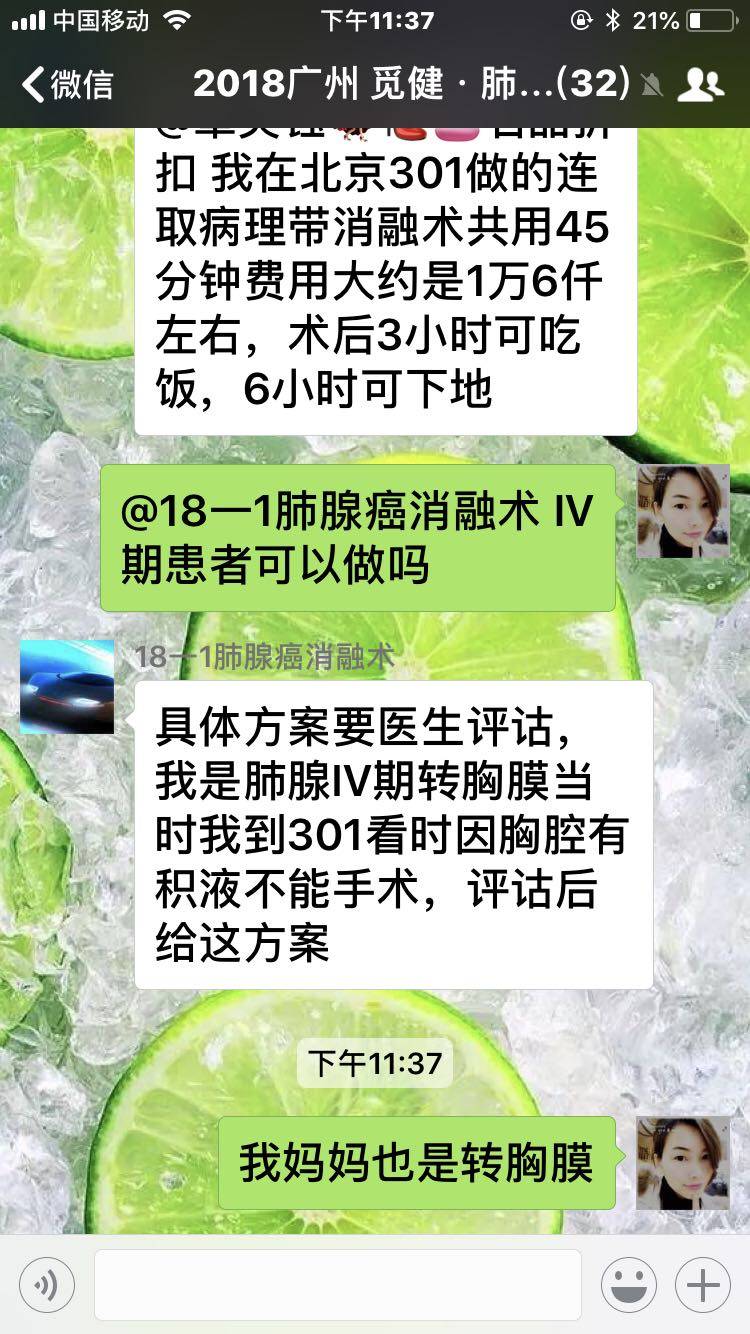
Task: Go back to the 微信 chat list
Action: click(66, 84)
